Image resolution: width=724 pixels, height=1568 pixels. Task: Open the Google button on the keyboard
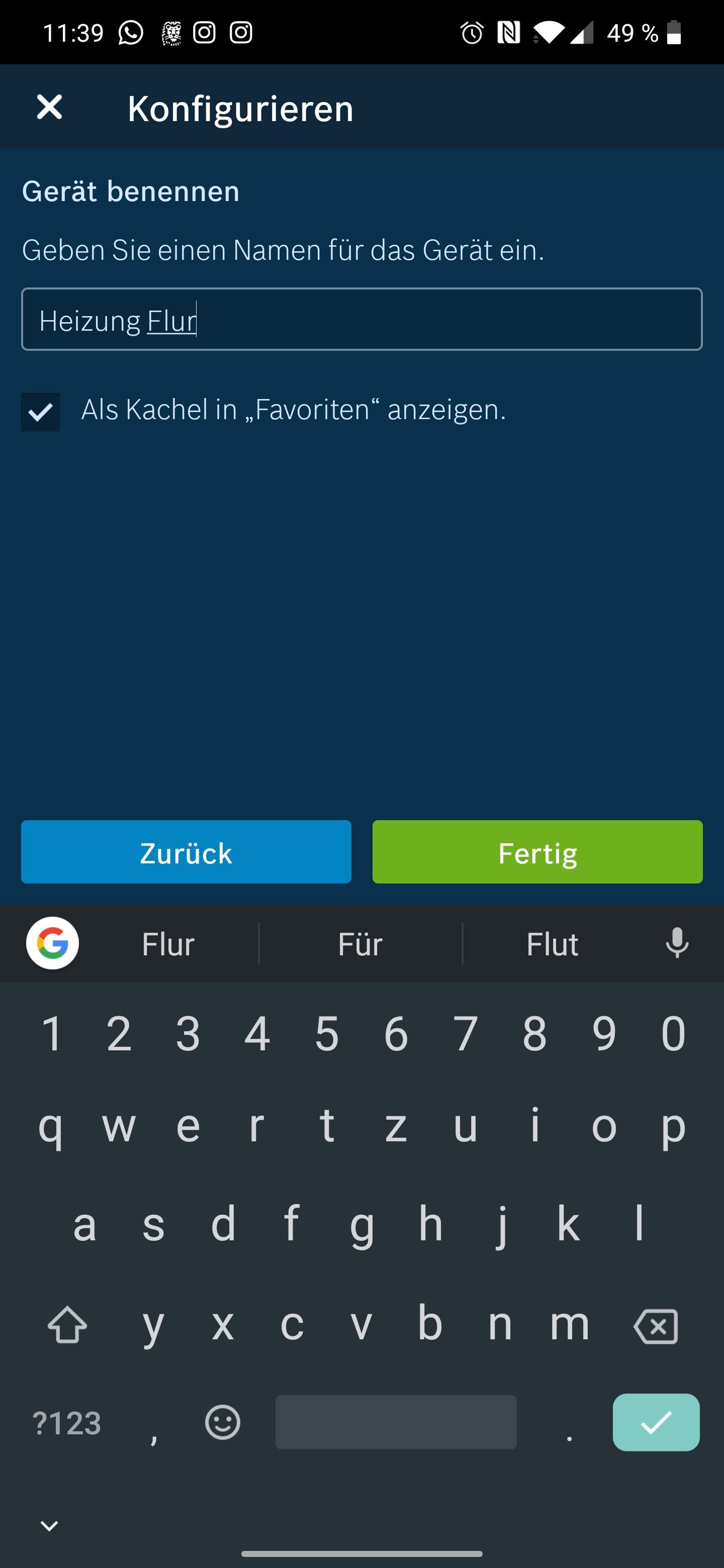tap(52, 943)
